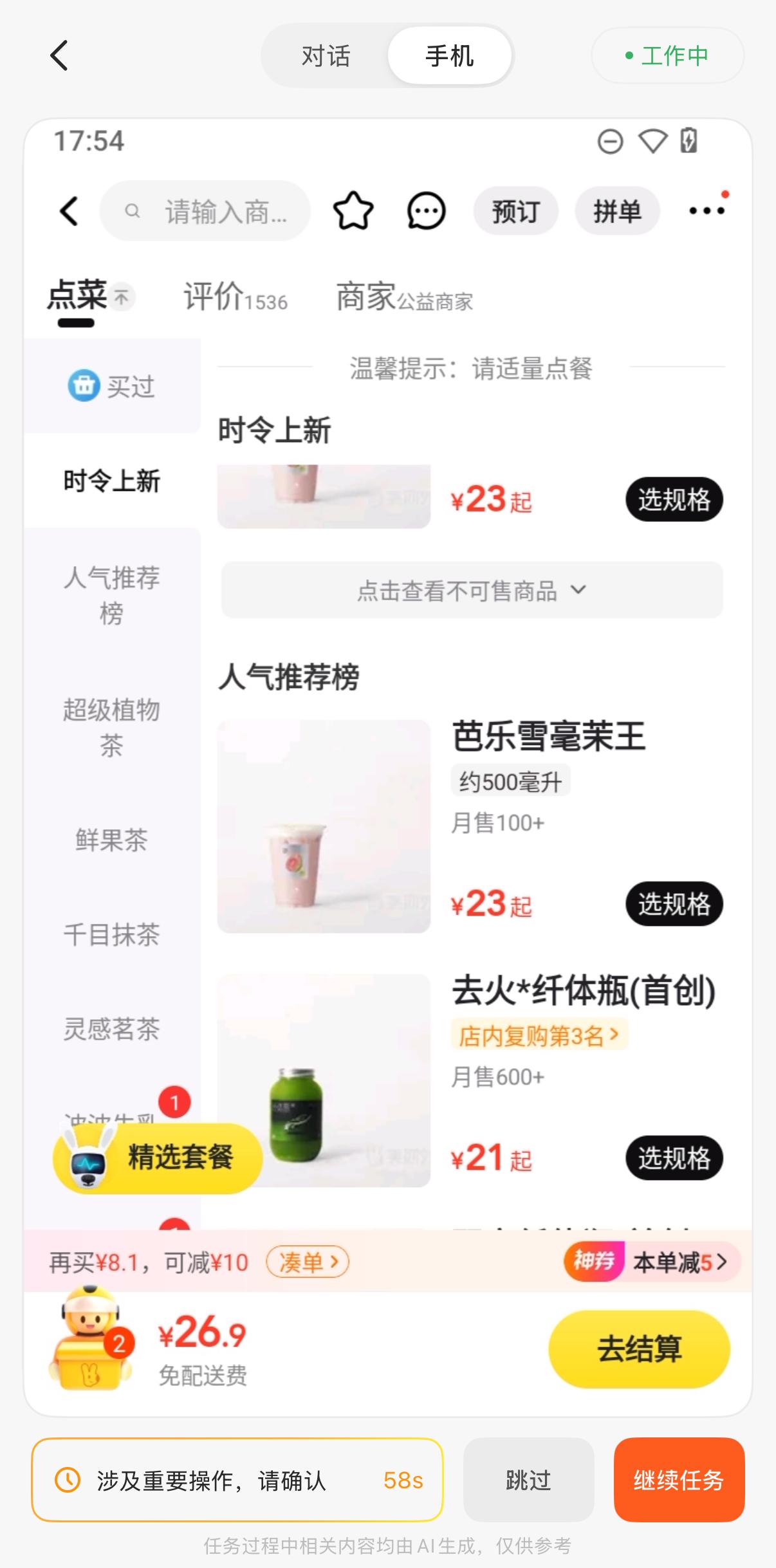Tap 继续任务 to continue the task
Image resolution: width=776 pixels, height=1568 pixels.
[x=679, y=1480]
